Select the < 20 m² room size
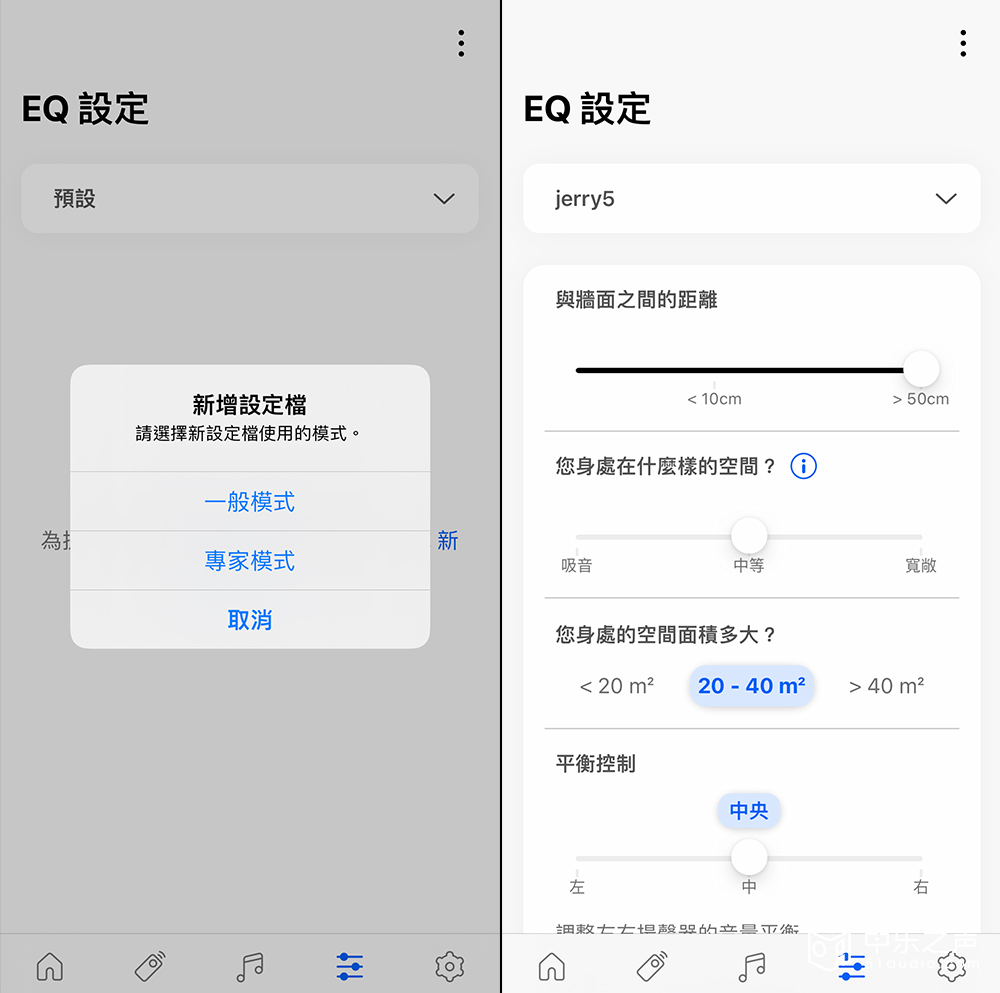 tap(616, 686)
